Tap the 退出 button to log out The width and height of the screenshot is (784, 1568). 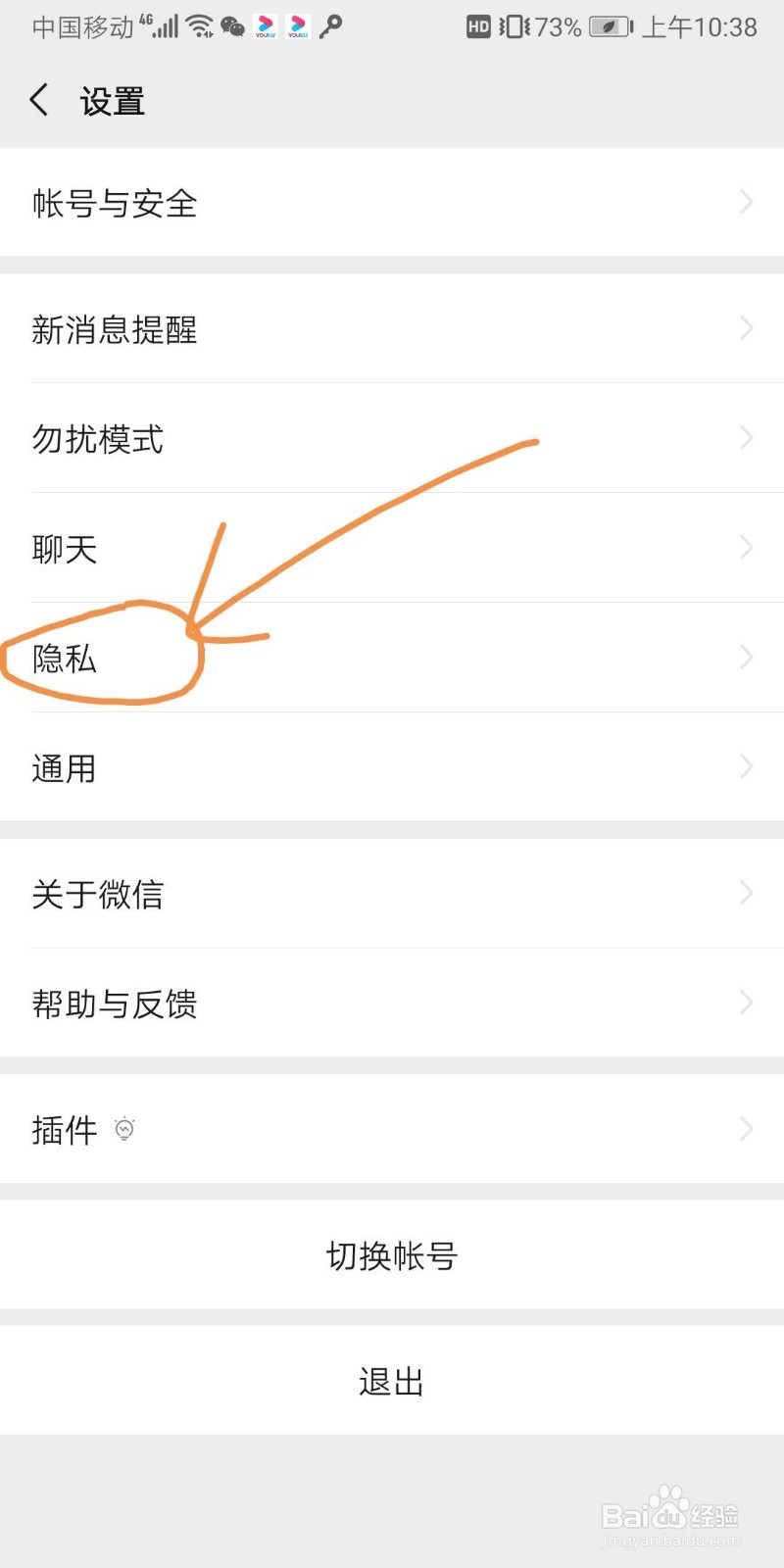(392, 1381)
